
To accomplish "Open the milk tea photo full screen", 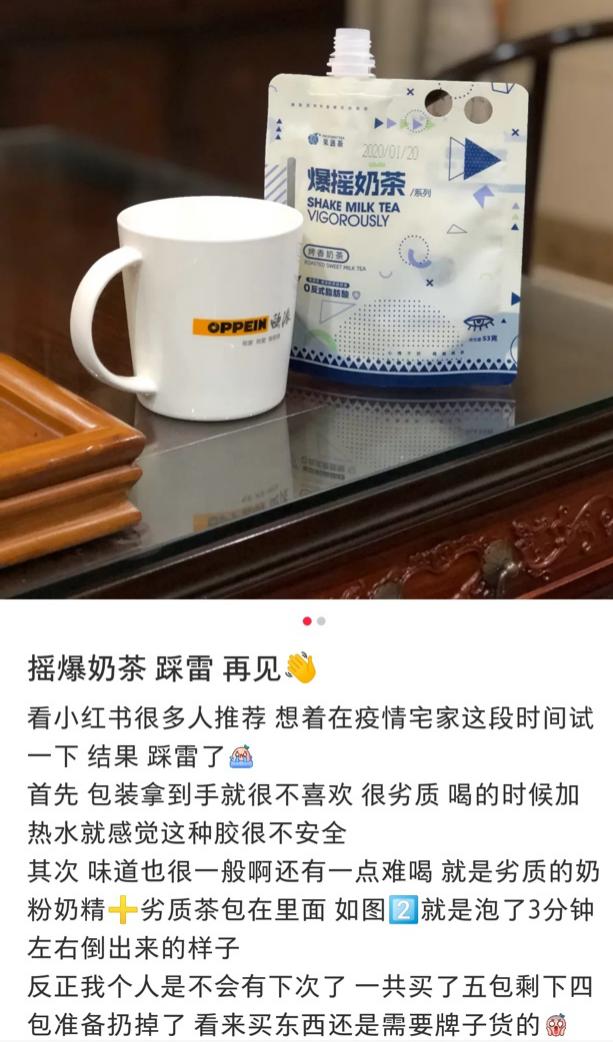I will [306, 300].
